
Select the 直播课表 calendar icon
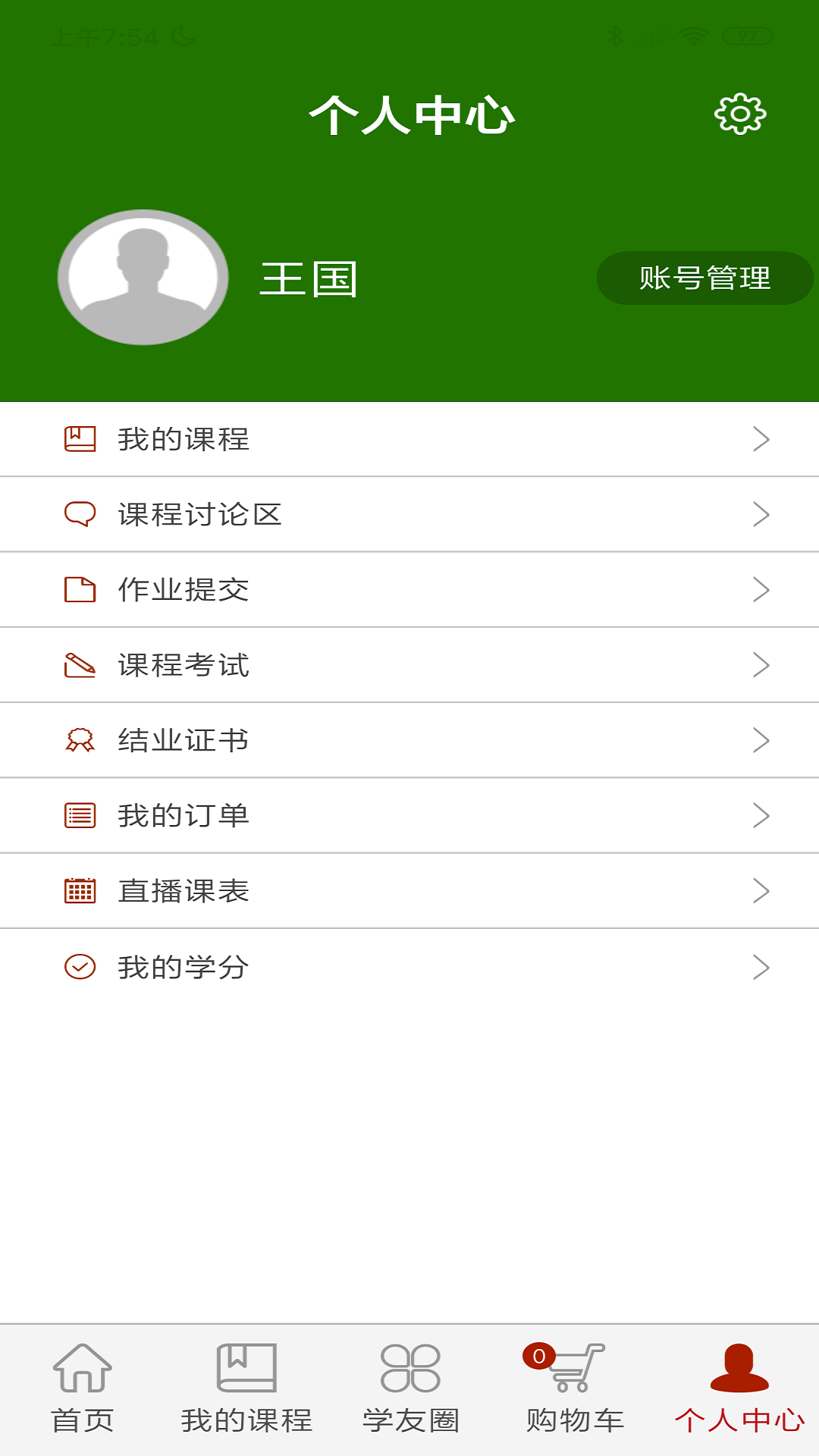[80, 891]
